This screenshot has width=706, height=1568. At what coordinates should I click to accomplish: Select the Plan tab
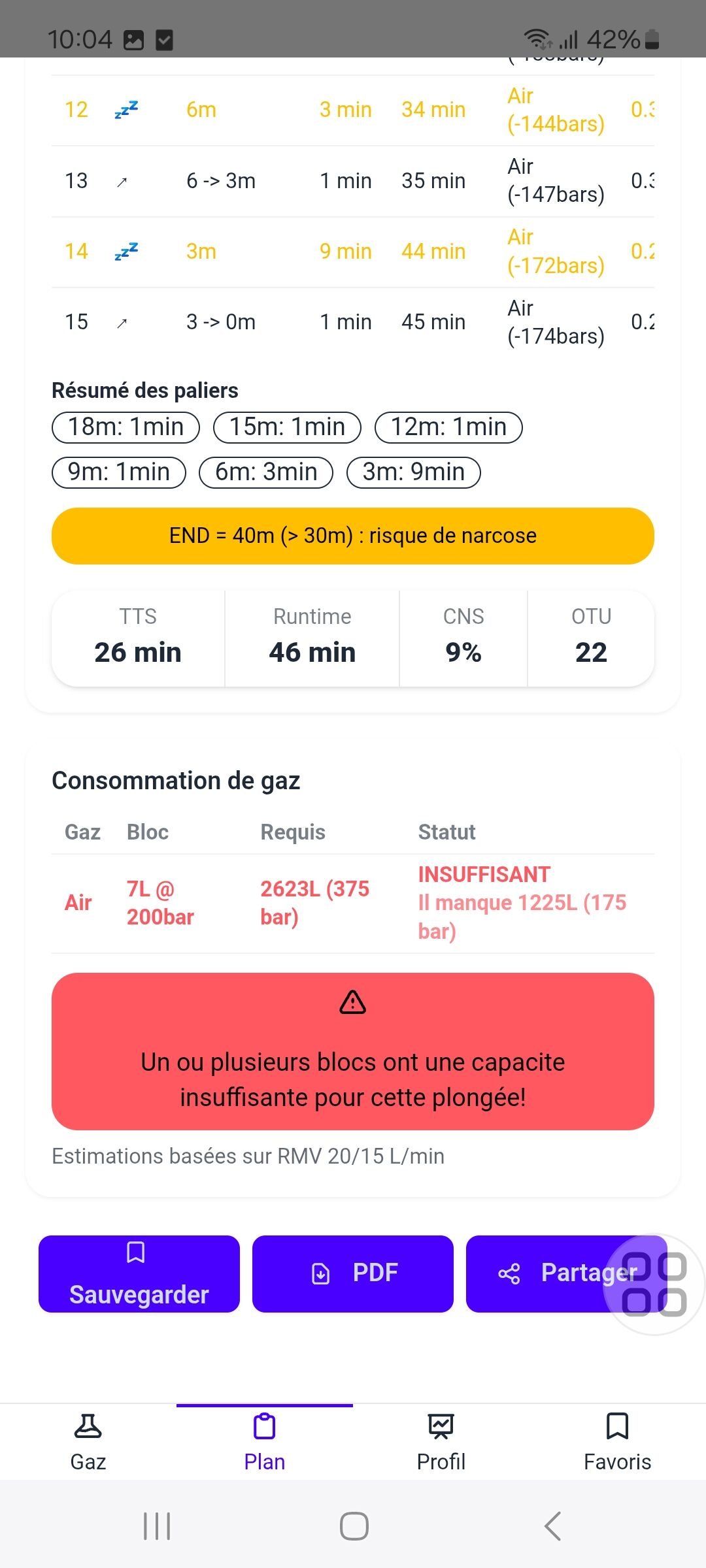(265, 1442)
